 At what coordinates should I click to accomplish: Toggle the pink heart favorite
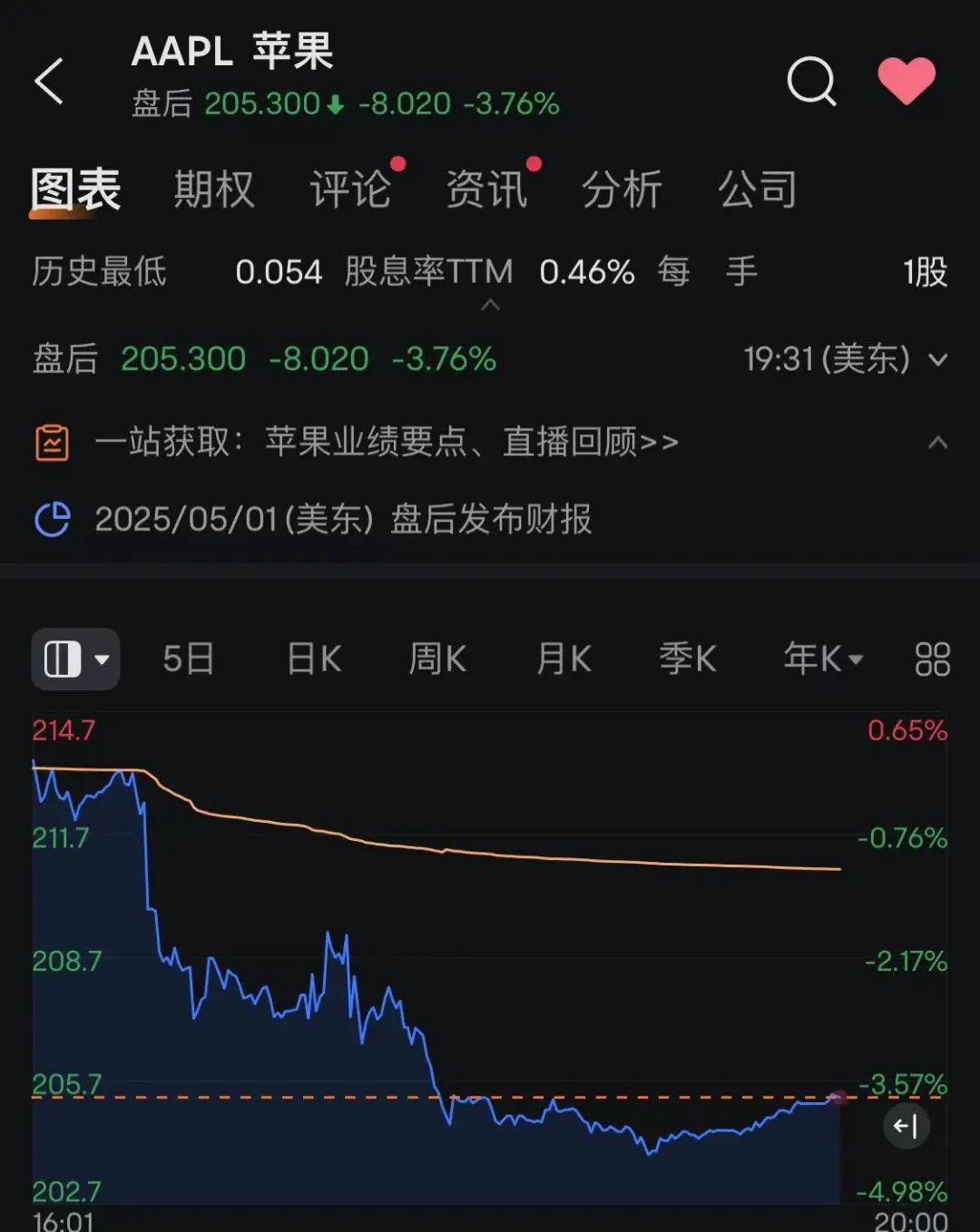coord(906,81)
